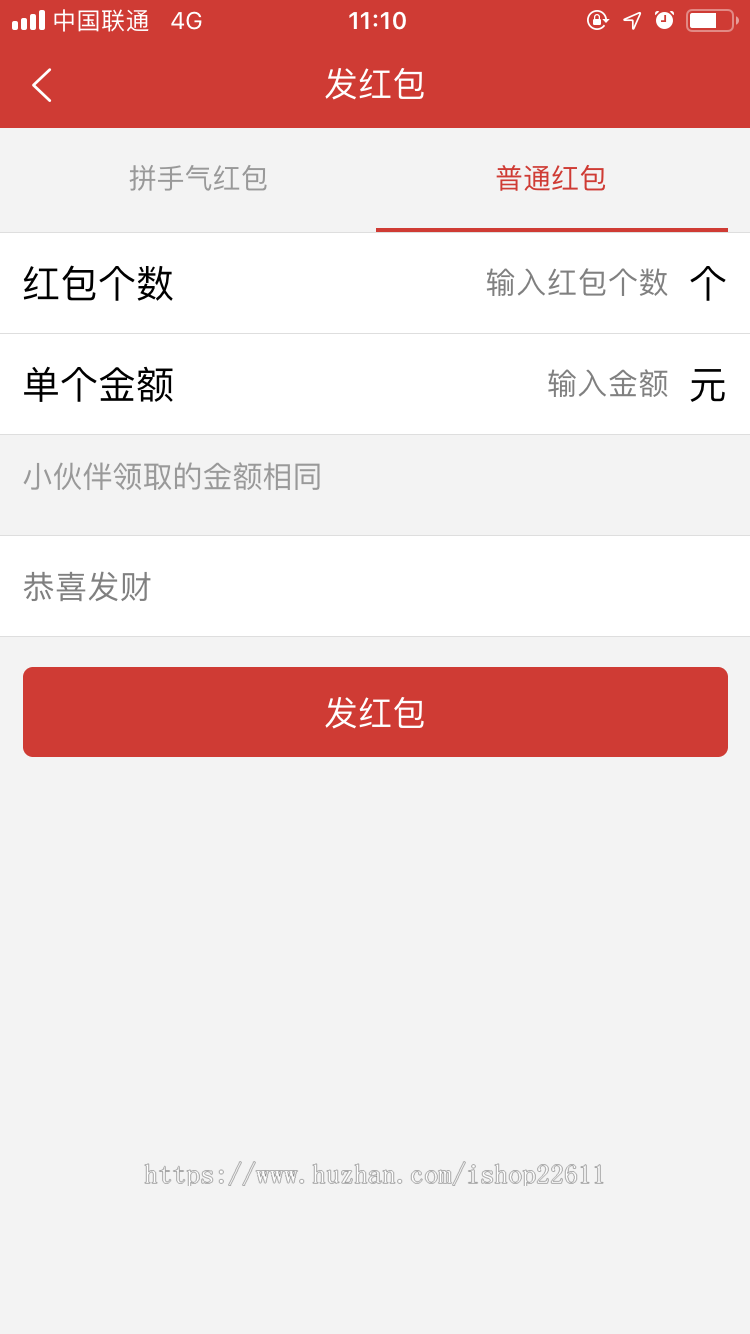The height and width of the screenshot is (1334, 750).
Task: Tap the 小伙伴领取的金额相同 hint text
Action: pyautogui.click(x=172, y=477)
